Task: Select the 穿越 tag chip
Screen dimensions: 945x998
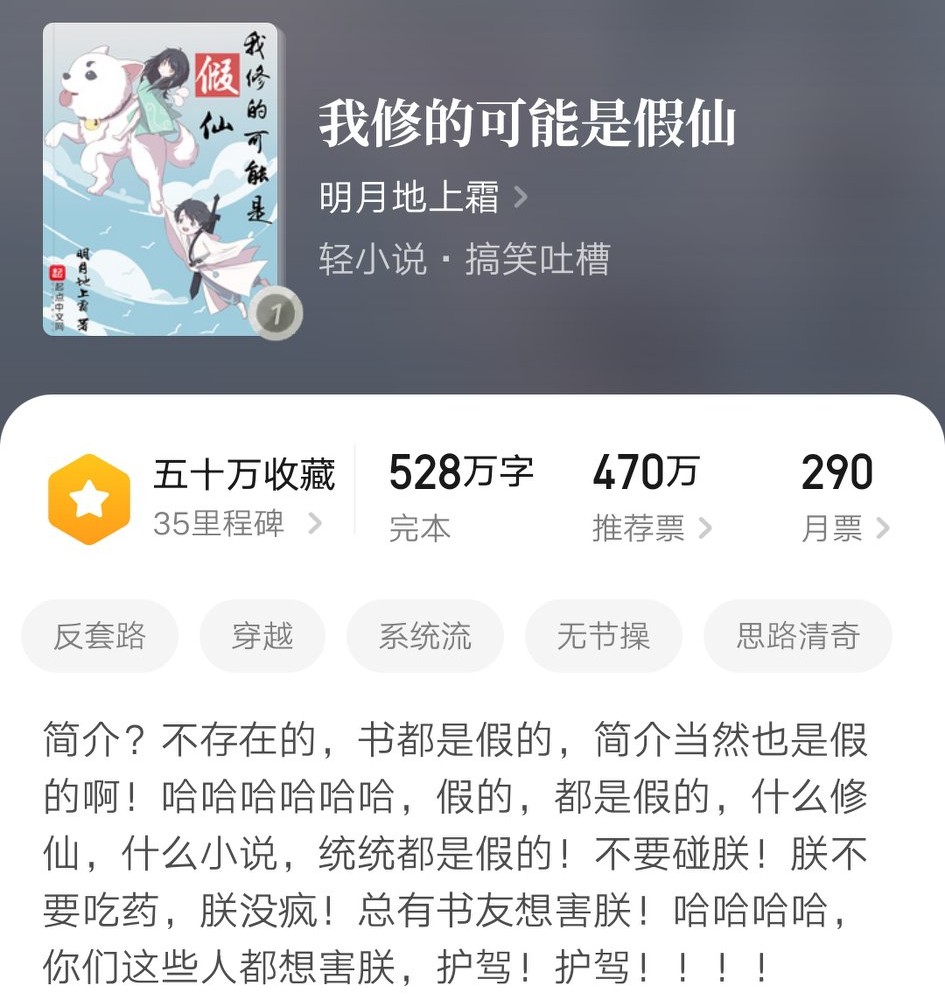Action: (262, 634)
